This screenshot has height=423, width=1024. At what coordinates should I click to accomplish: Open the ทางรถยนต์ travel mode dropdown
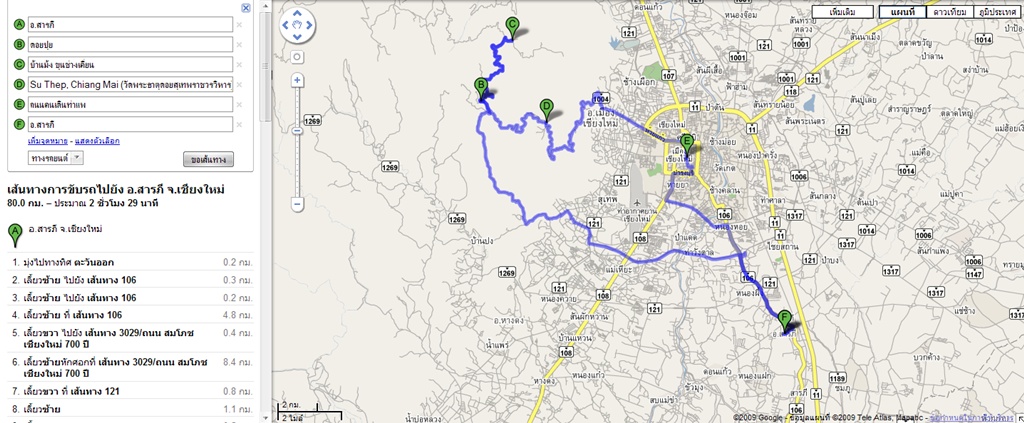(56, 158)
